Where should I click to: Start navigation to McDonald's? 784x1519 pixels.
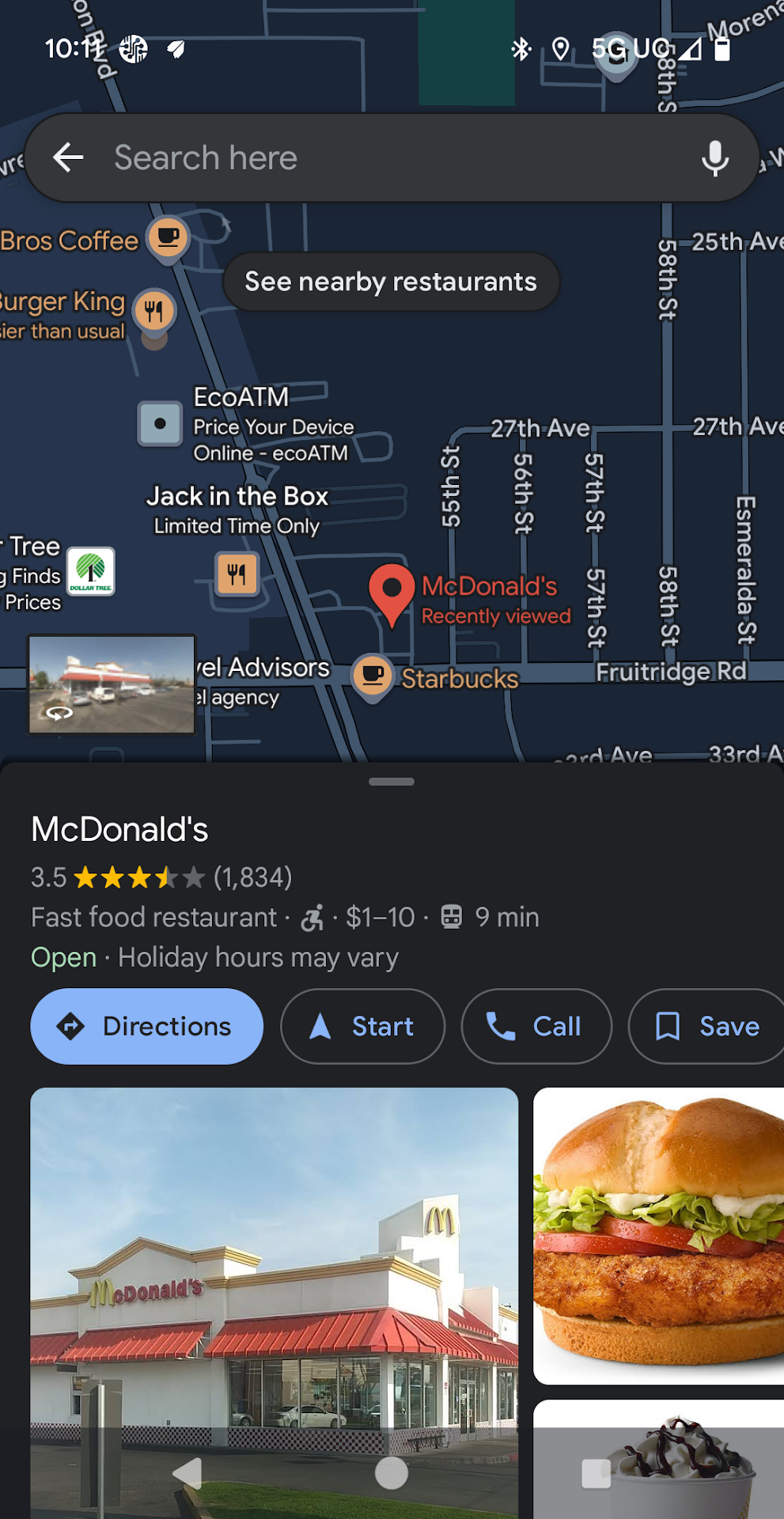click(363, 1026)
